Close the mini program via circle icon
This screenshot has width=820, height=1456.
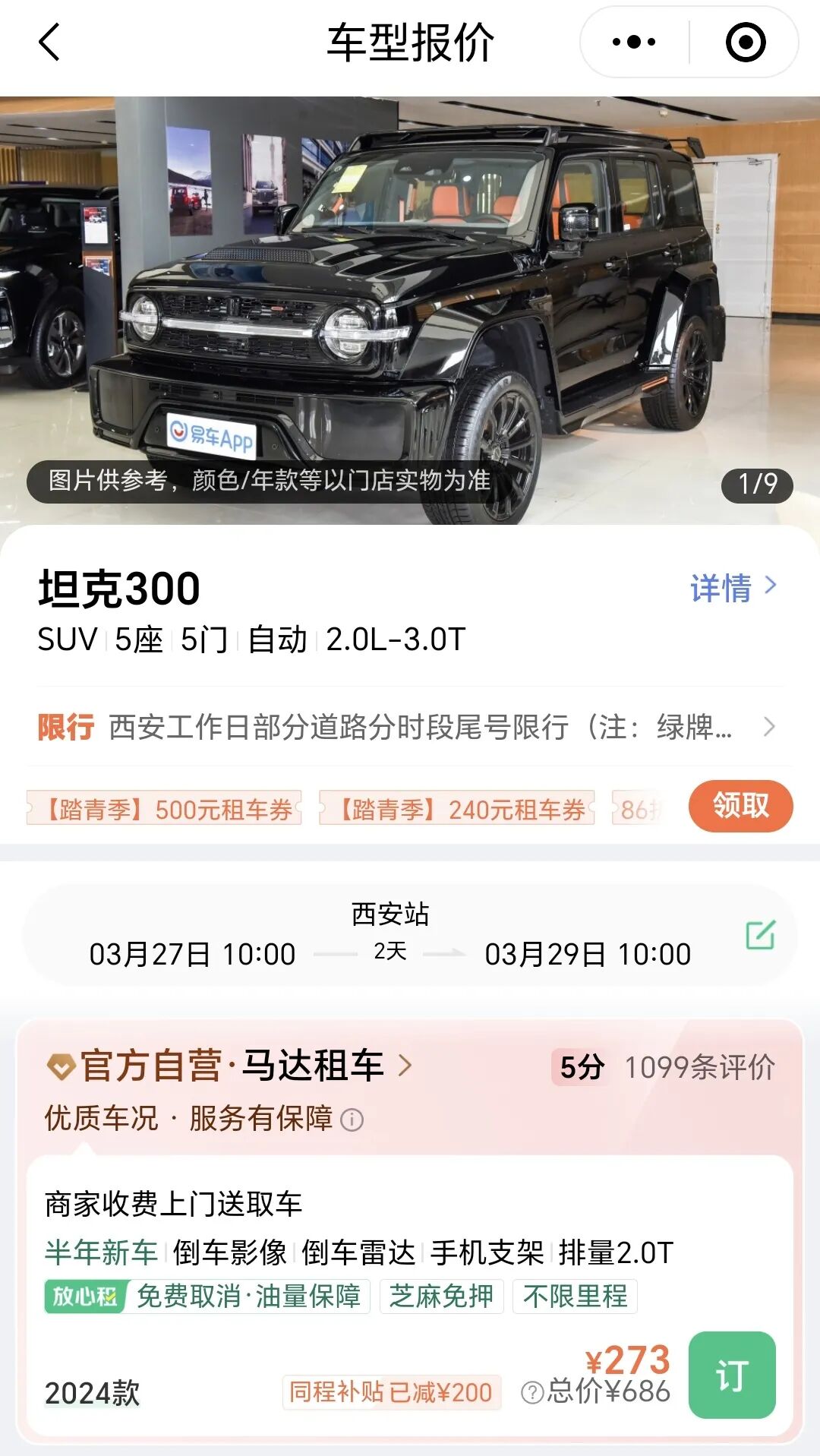746,42
